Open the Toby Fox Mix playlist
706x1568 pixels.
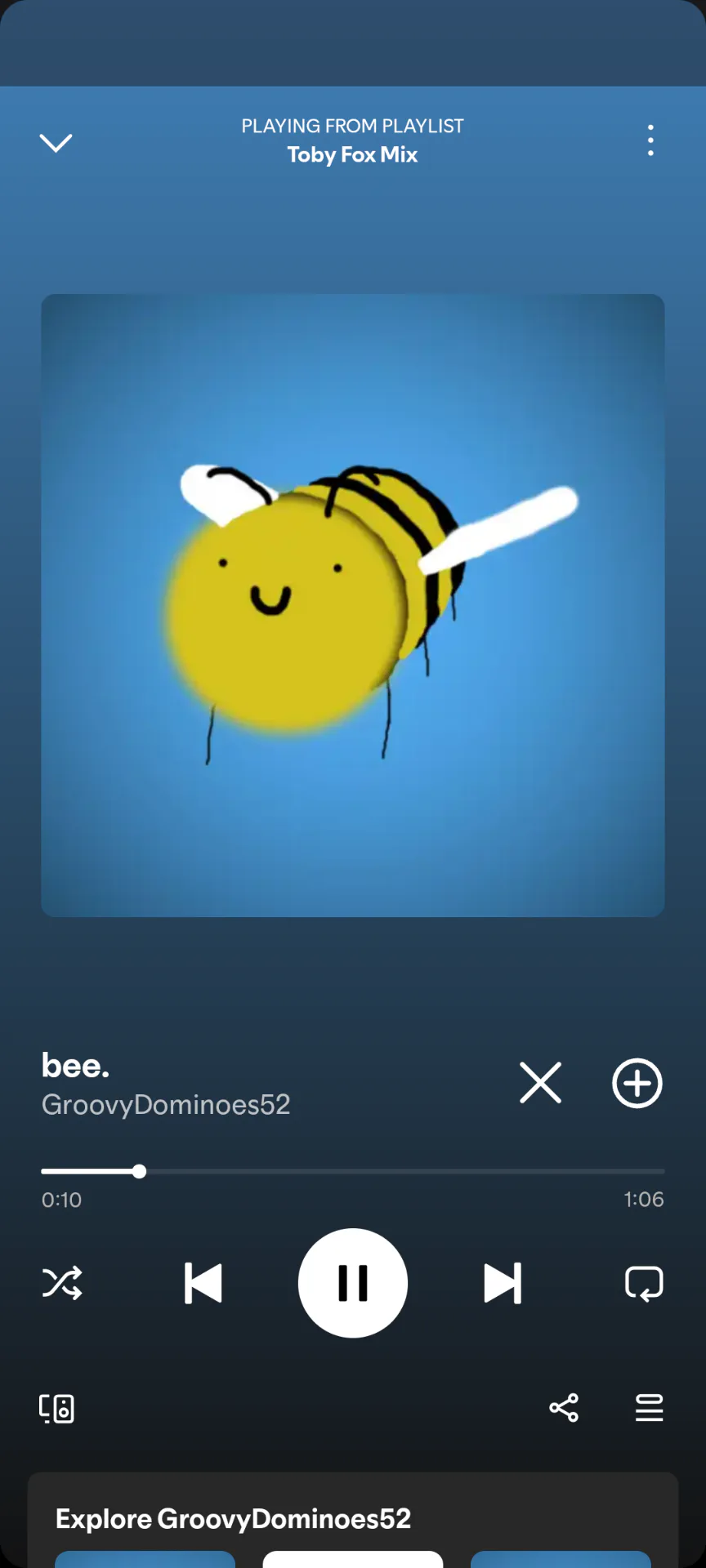pos(352,154)
